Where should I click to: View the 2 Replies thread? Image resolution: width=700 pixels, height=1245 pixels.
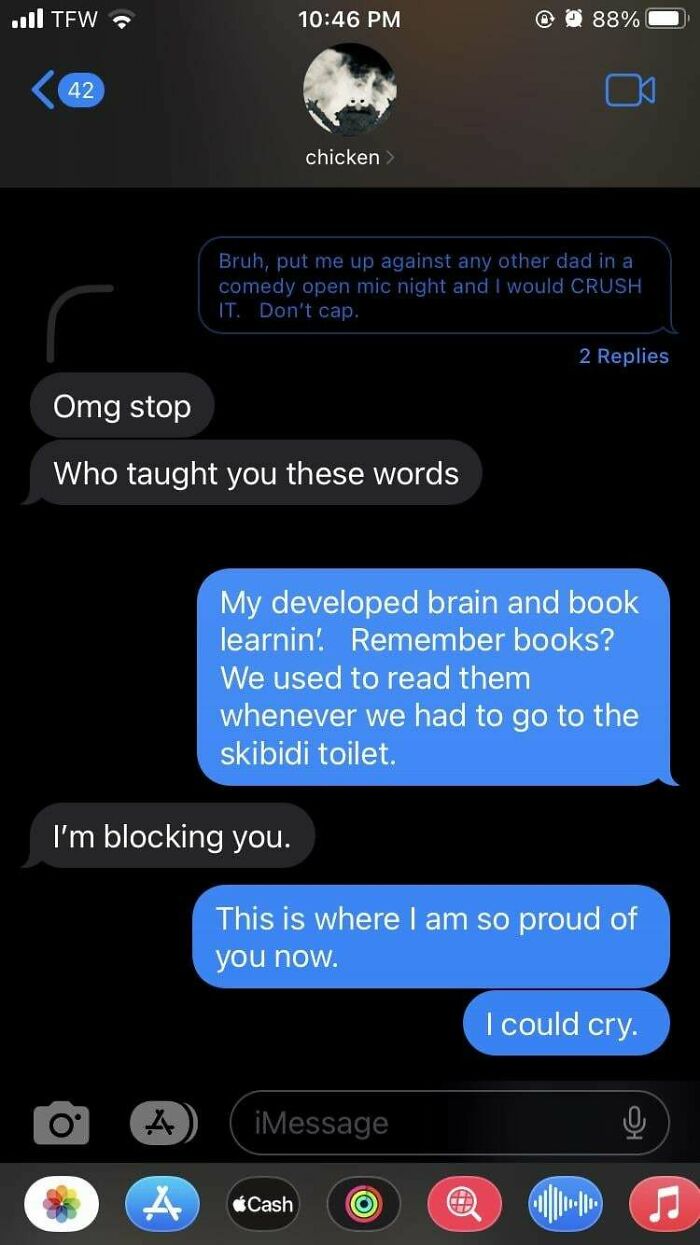[x=623, y=355]
